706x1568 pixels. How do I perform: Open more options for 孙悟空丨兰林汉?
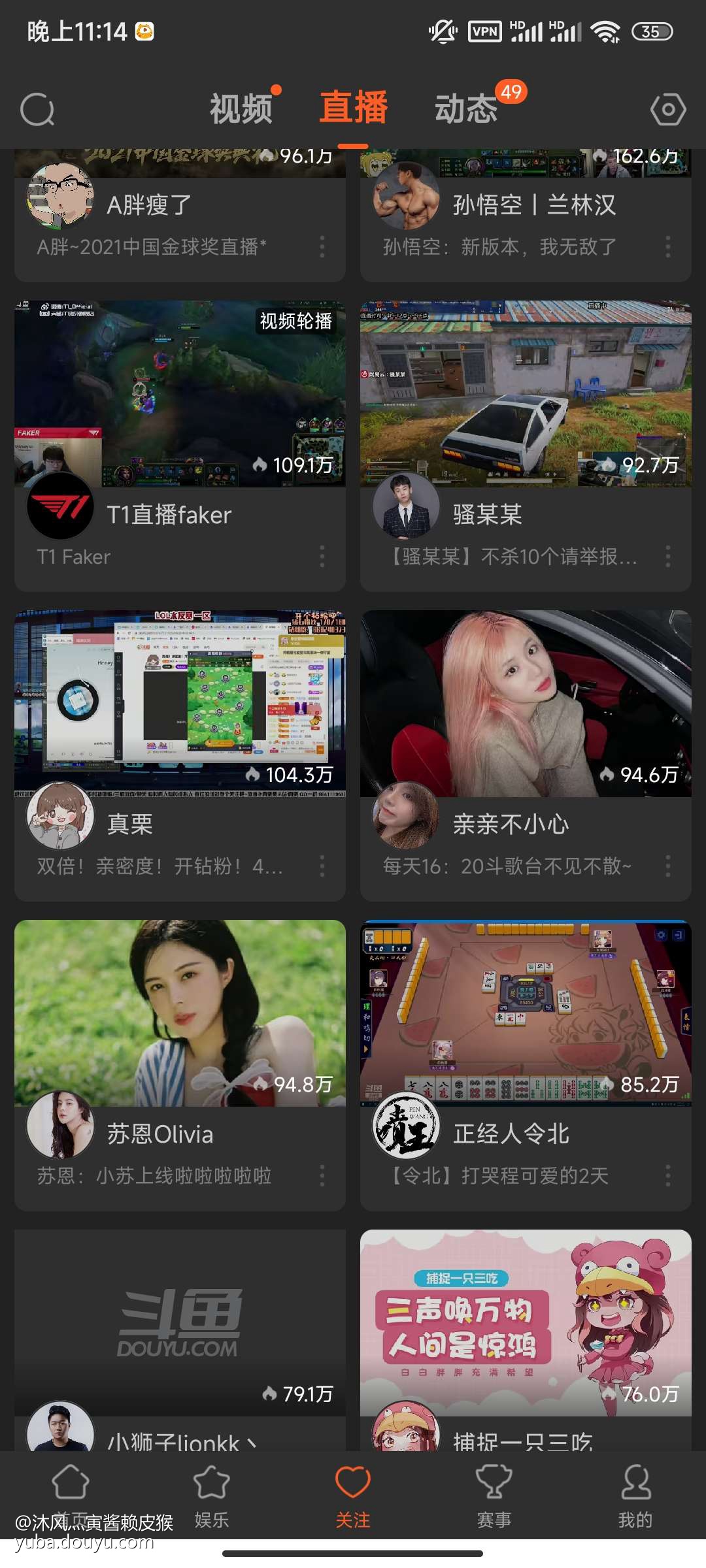pyautogui.click(x=667, y=247)
